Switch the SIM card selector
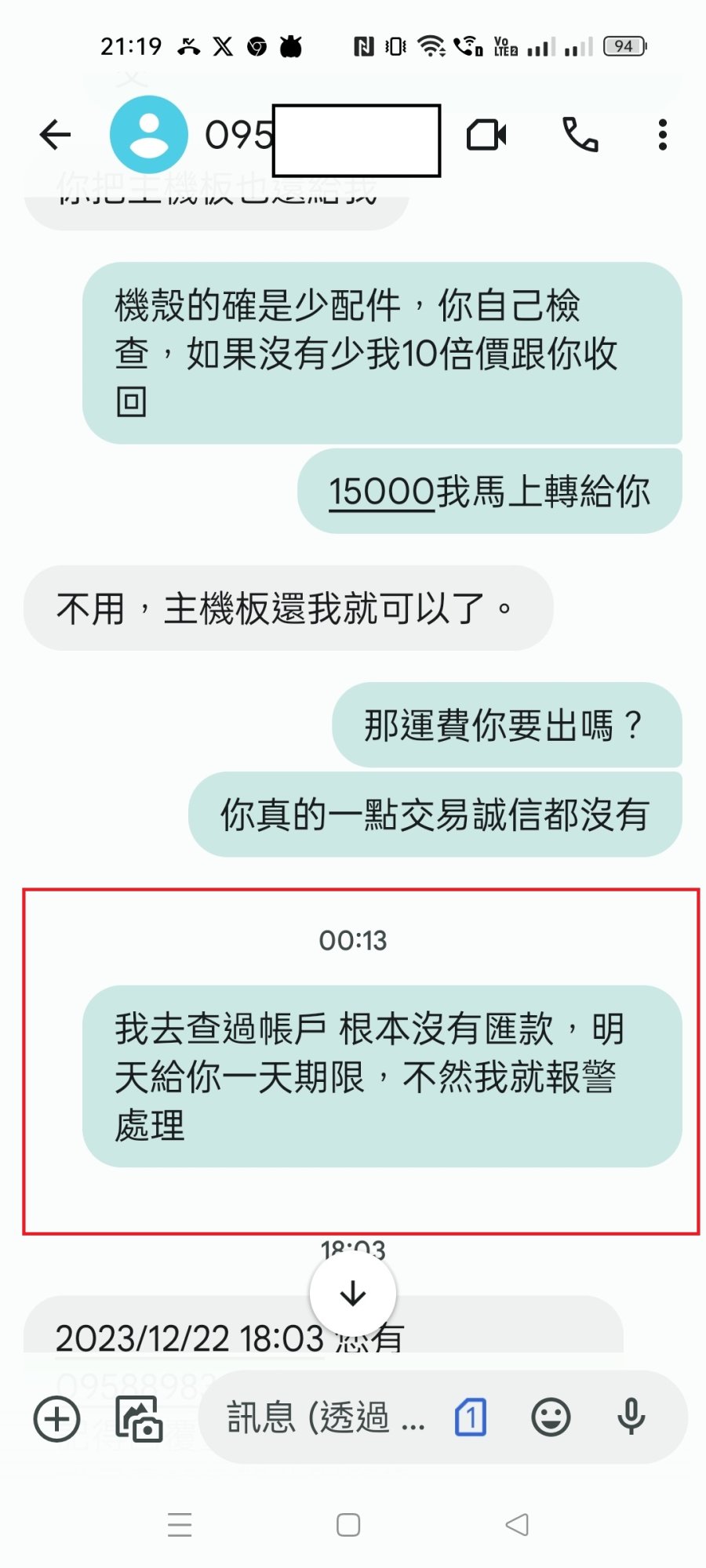The width and height of the screenshot is (706, 1568). pos(471,1417)
